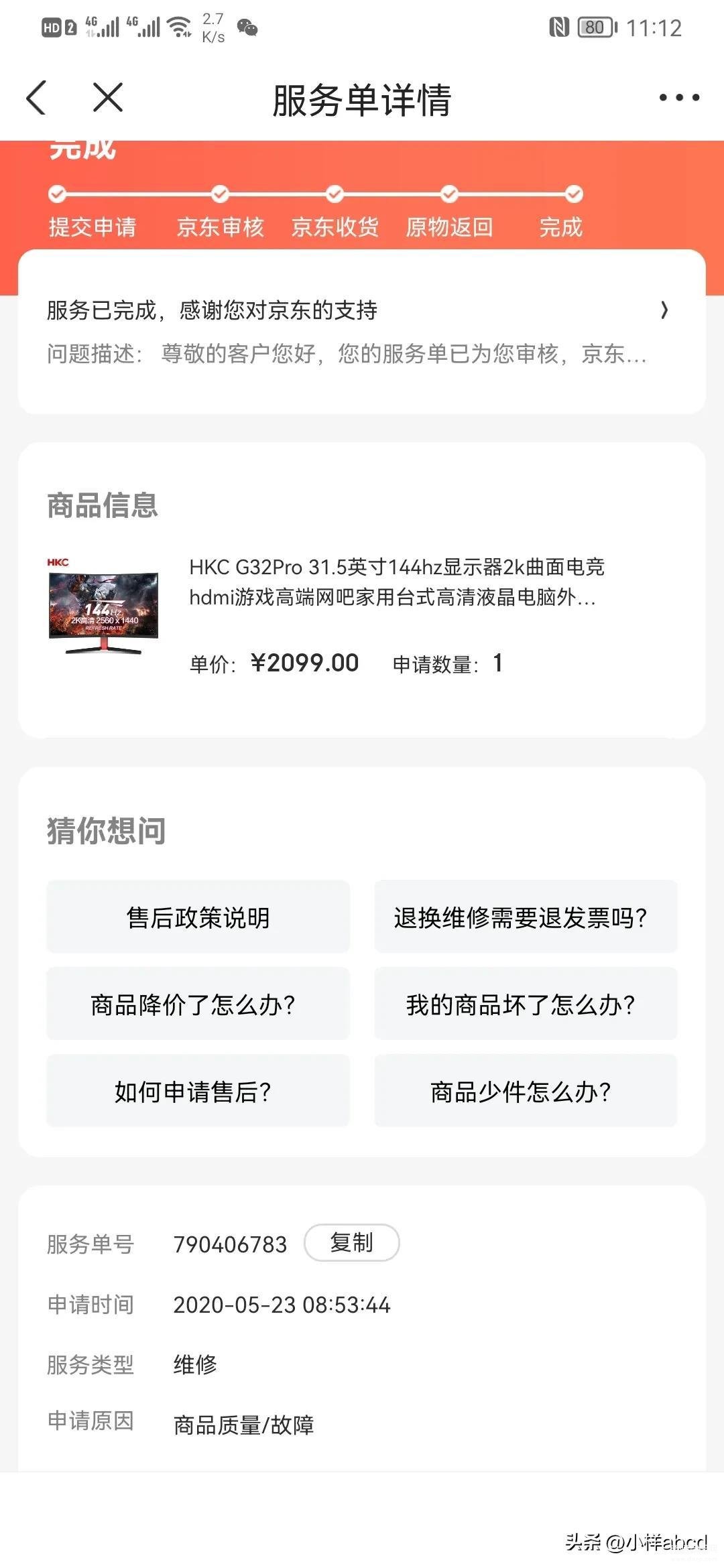Open the three-dot overflow menu
This screenshot has width=724, height=1568.
pyautogui.click(x=679, y=98)
